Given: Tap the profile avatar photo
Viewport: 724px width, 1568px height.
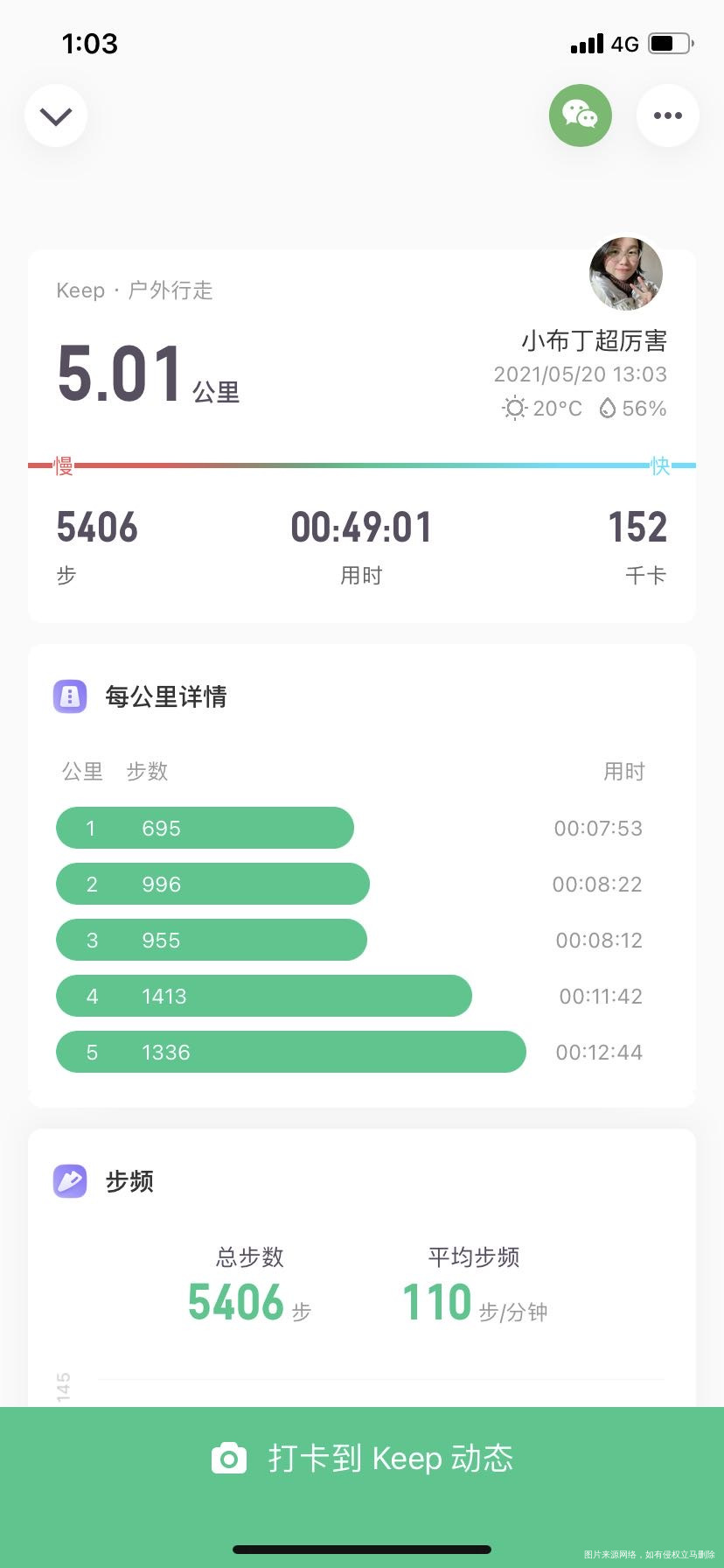Looking at the screenshot, I should [x=626, y=273].
